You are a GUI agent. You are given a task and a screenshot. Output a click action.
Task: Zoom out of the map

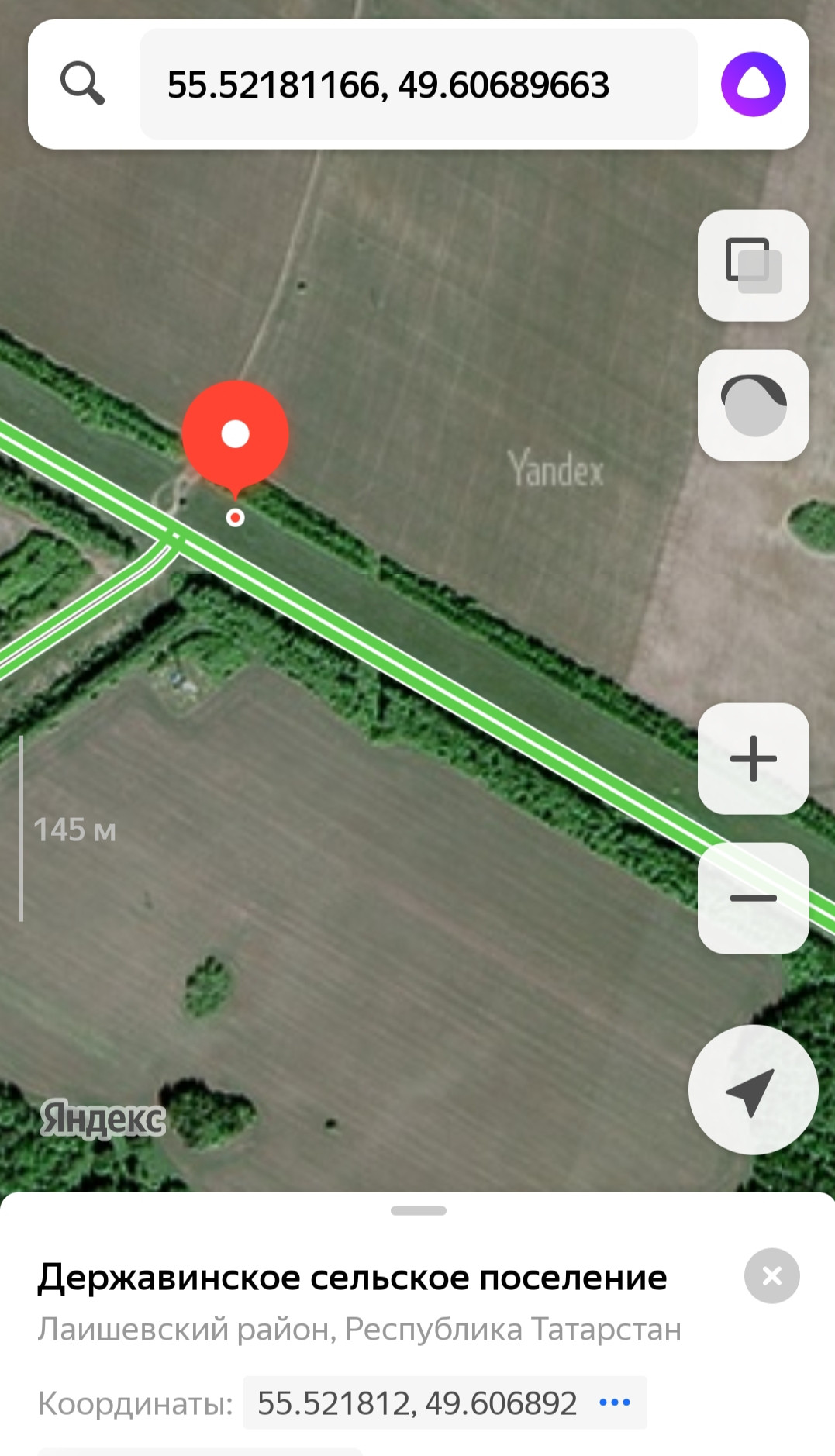[x=753, y=898]
